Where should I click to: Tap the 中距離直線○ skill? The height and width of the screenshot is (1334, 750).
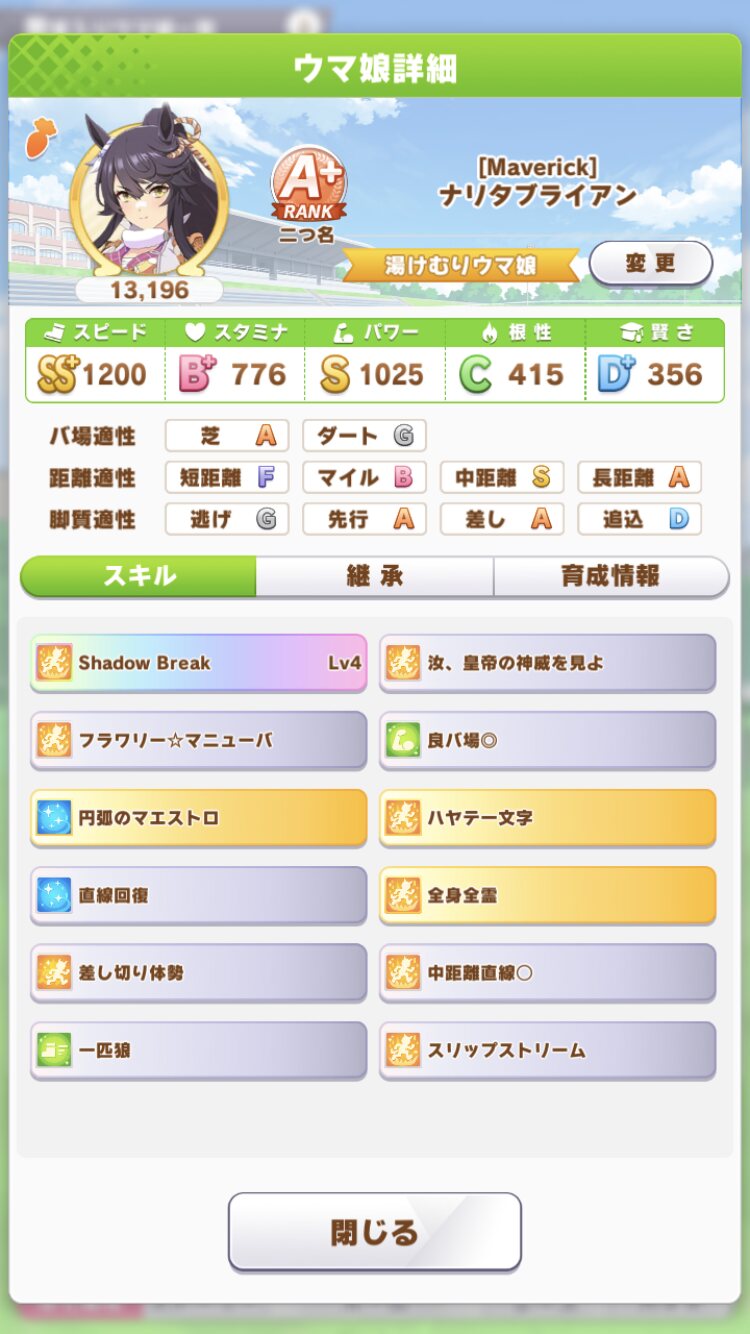[547, 972]
